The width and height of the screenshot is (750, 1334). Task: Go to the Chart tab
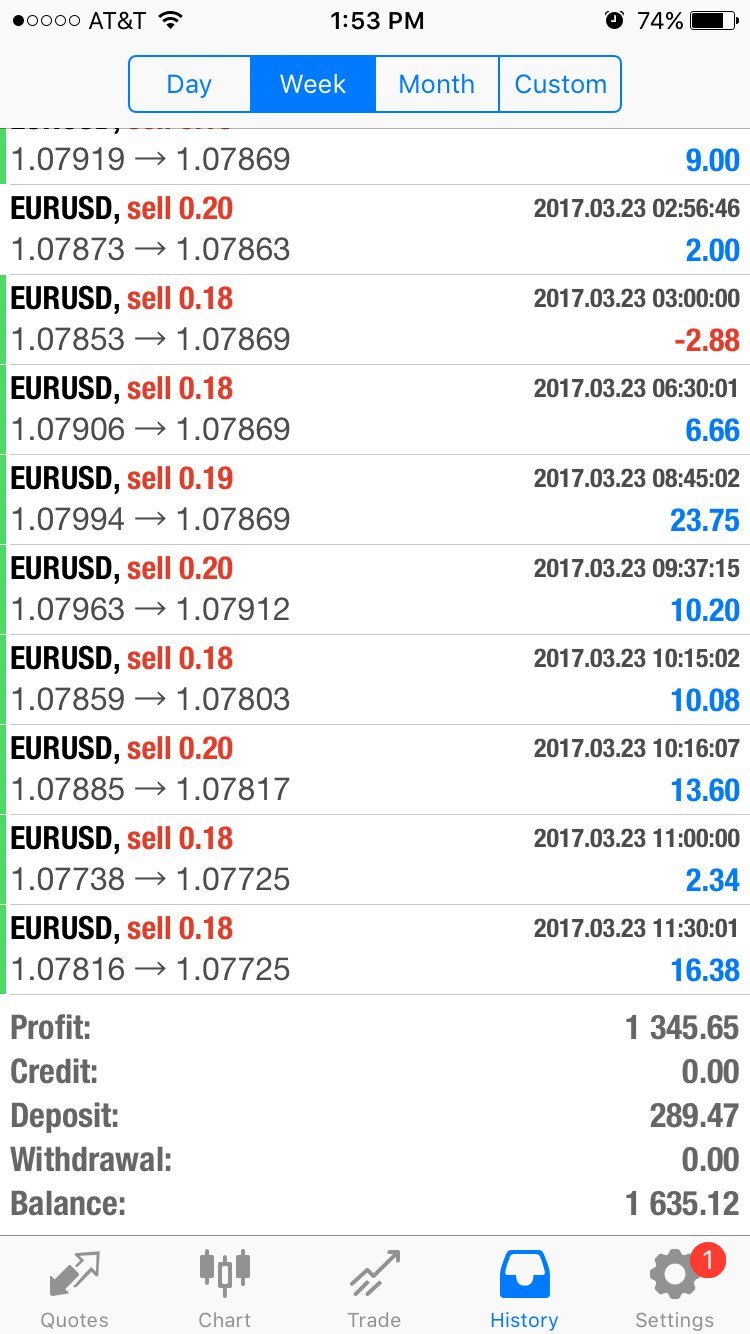coord(224,1288)
